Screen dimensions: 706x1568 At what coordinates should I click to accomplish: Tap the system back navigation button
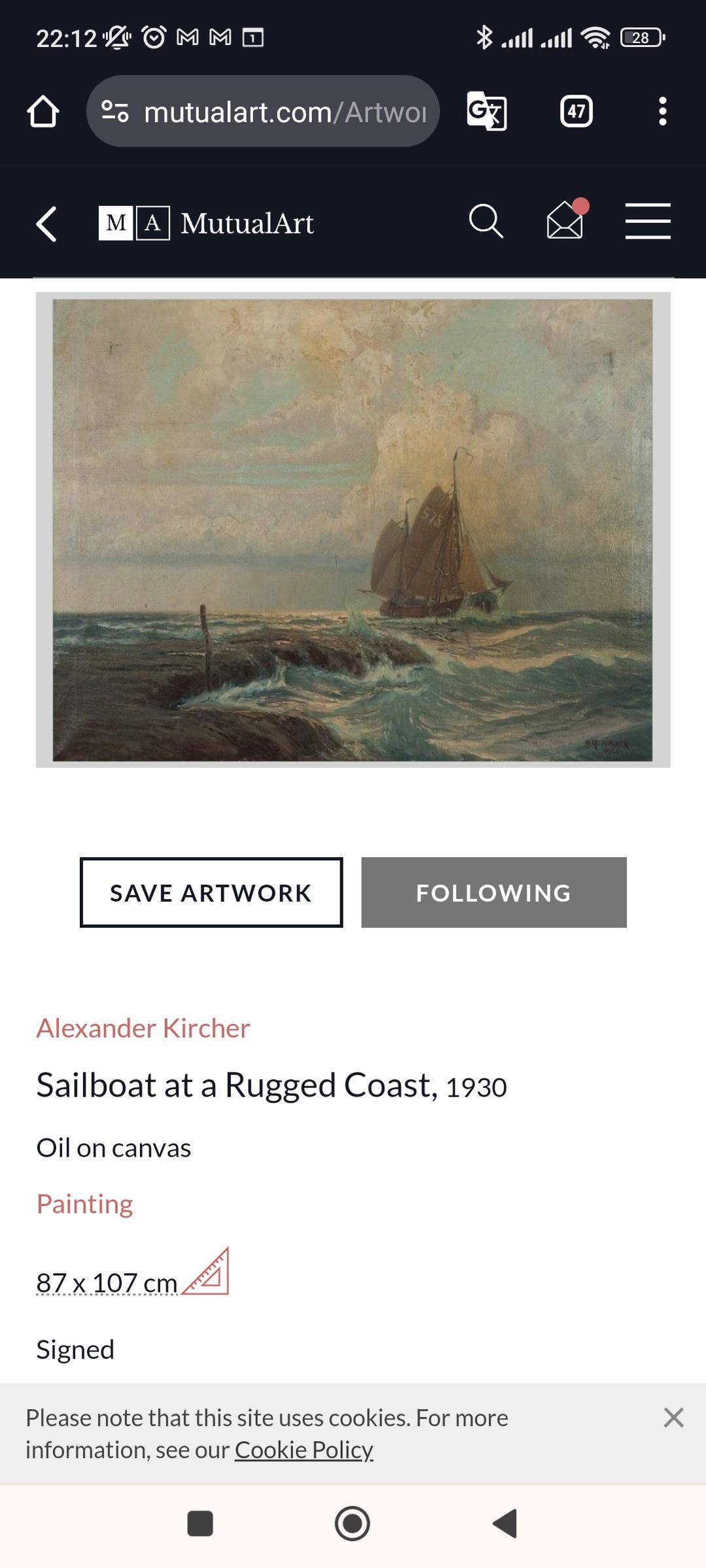point(505,1524)
